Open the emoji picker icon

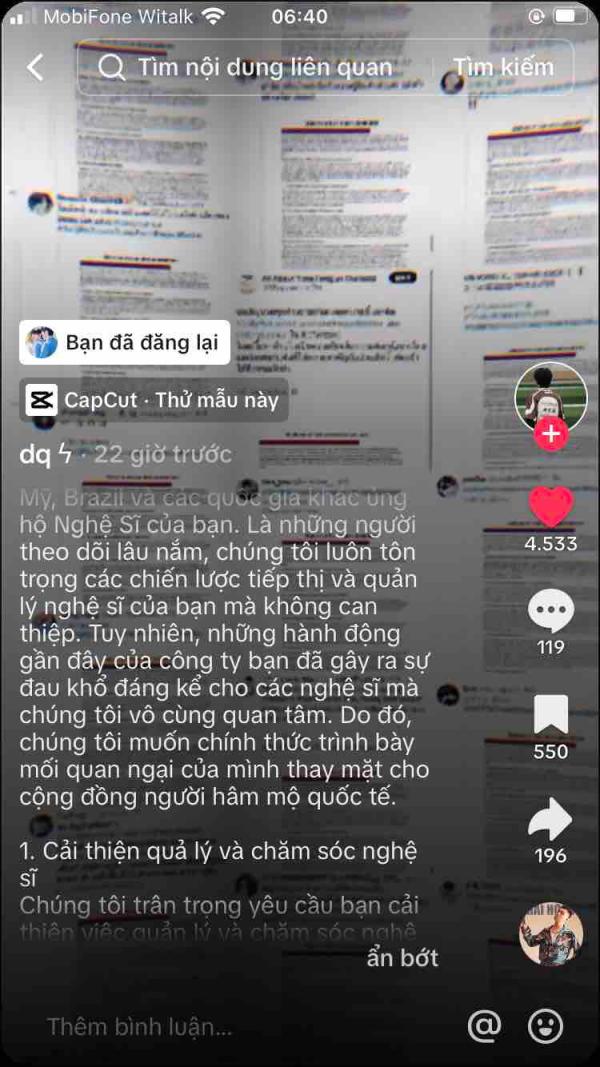click(x=546, y=1026)
